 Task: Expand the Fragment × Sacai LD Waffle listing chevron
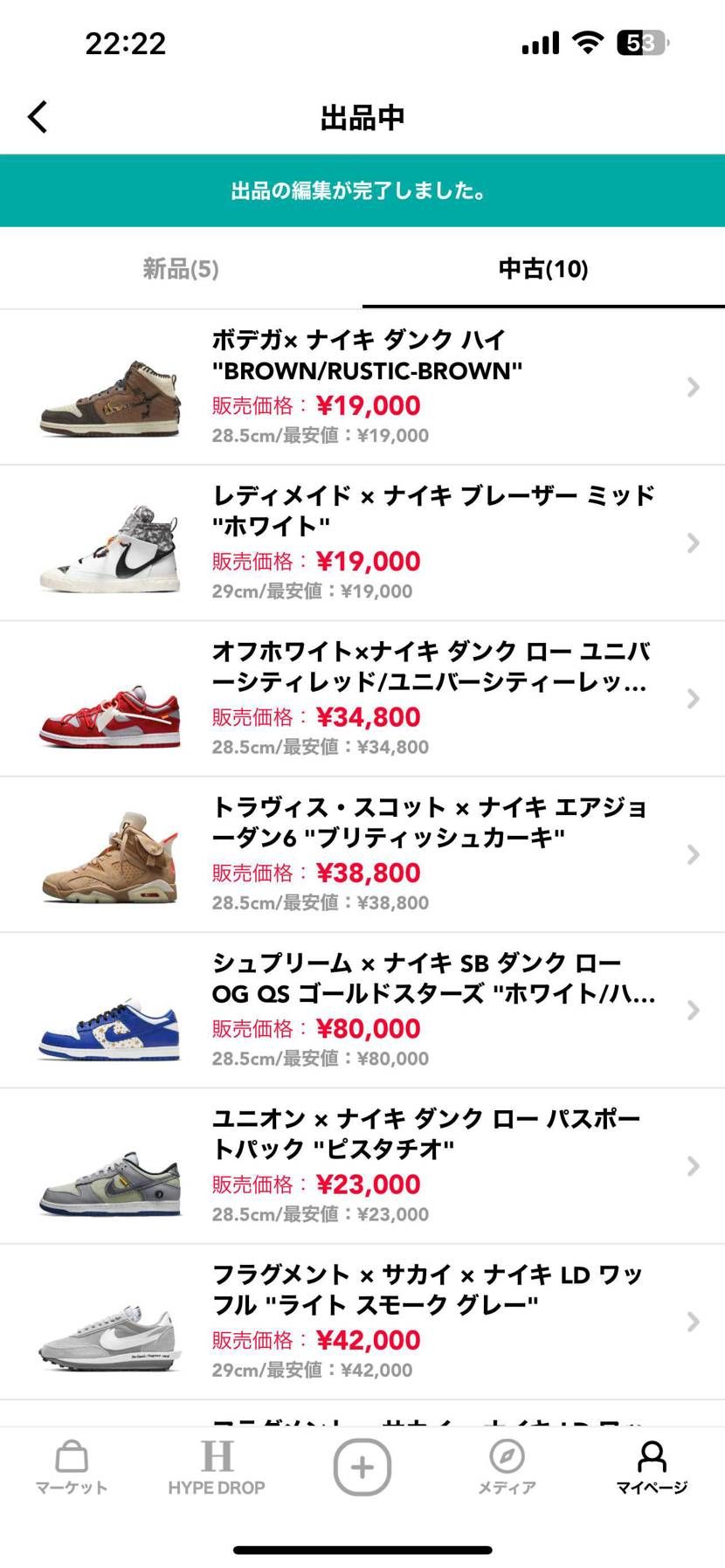[x=693, y=1321]
